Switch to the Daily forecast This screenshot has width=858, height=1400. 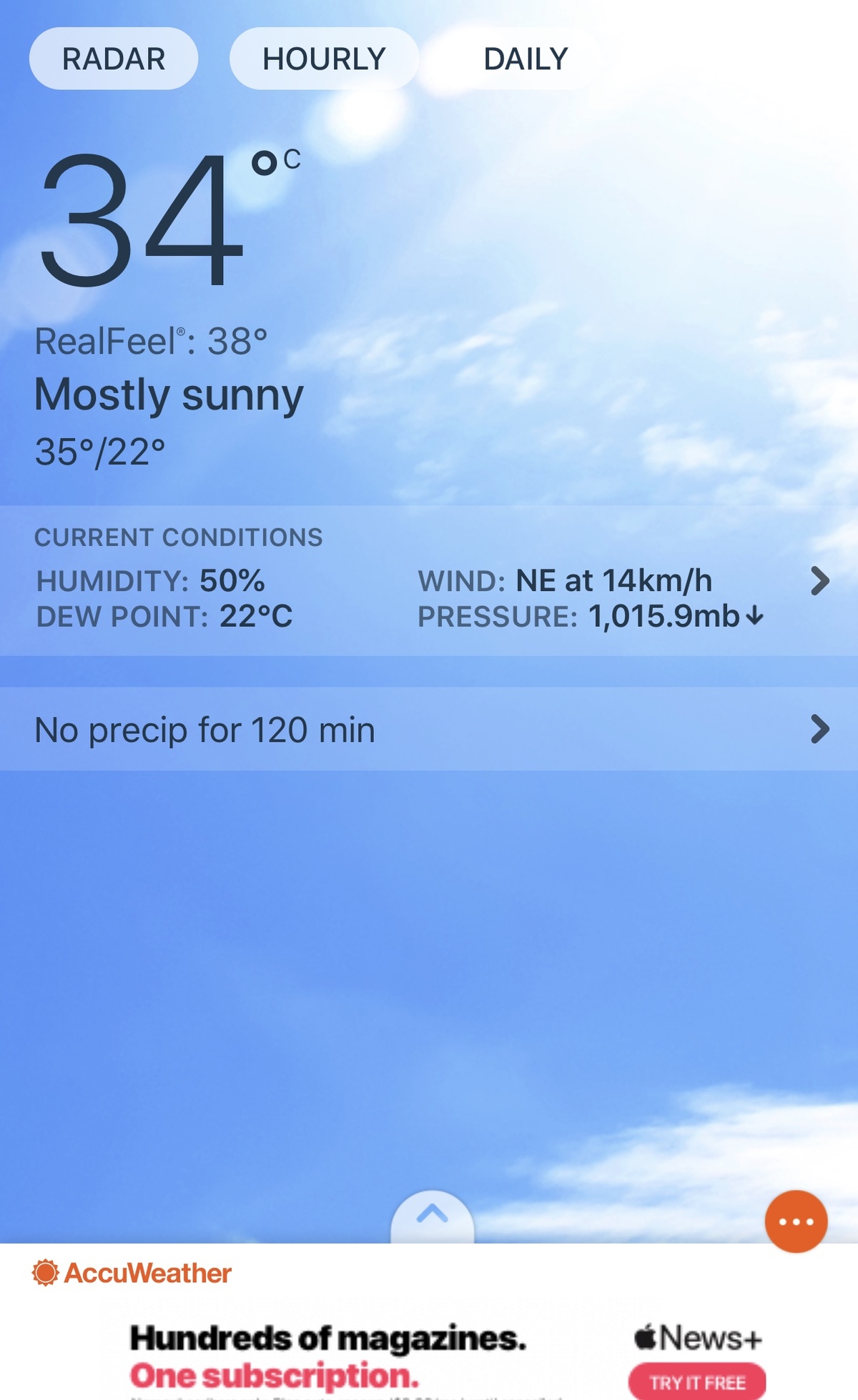[x=526, y=59]
